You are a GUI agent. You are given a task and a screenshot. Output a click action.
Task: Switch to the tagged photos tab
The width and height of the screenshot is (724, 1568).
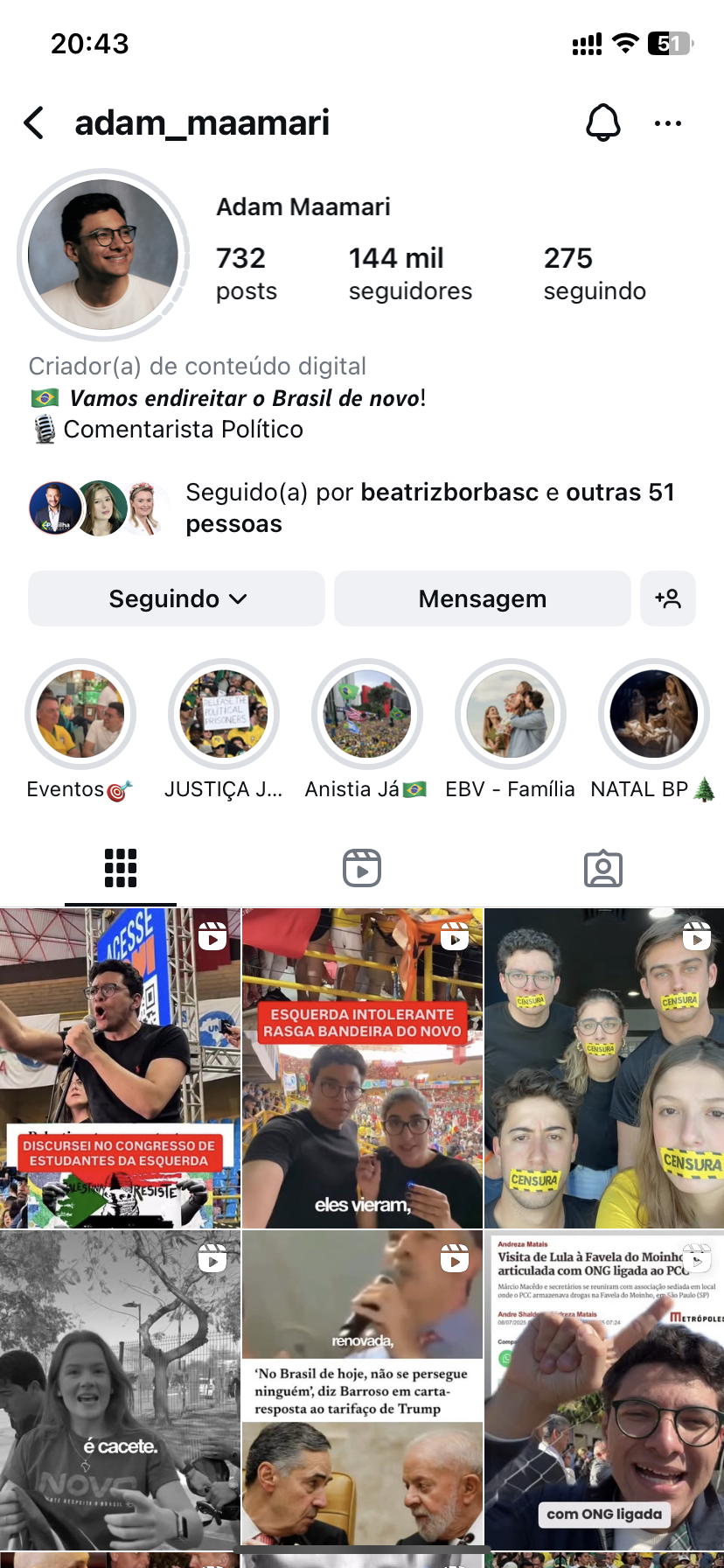tap(602, 868)
